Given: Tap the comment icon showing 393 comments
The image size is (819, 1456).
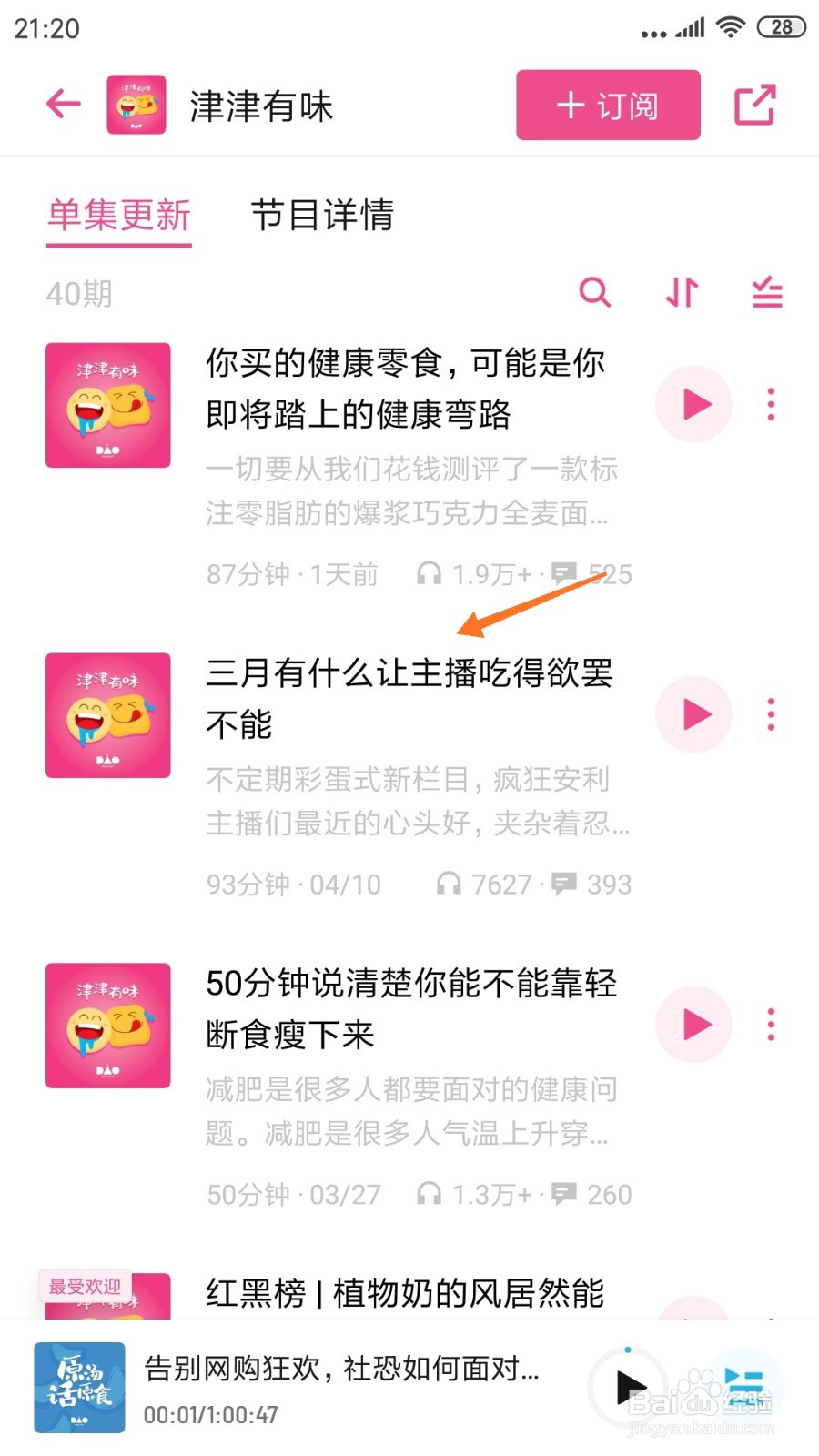Looking at the screenshot, I should pos(566,884).
